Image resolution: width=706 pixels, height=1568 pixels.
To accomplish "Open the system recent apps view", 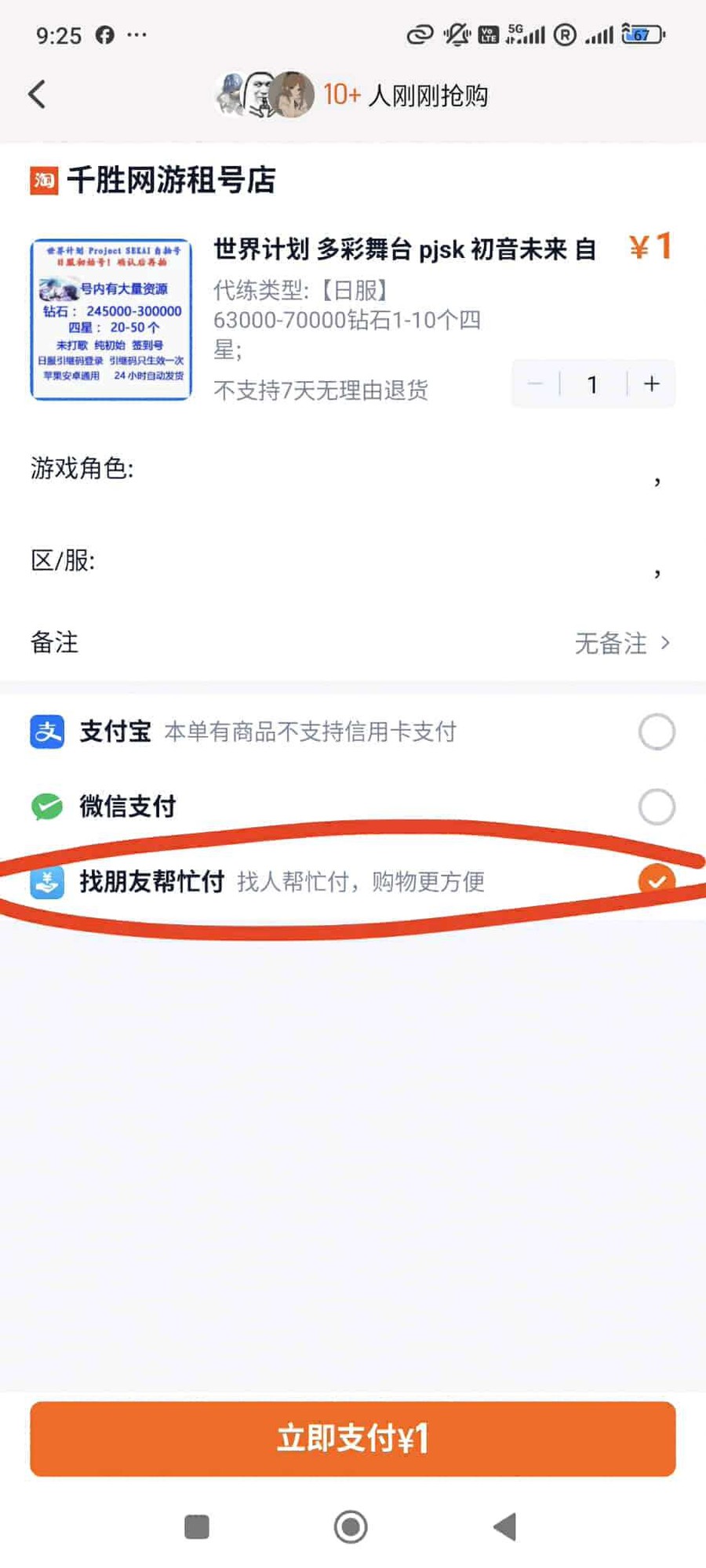I will coord(196,1526).
